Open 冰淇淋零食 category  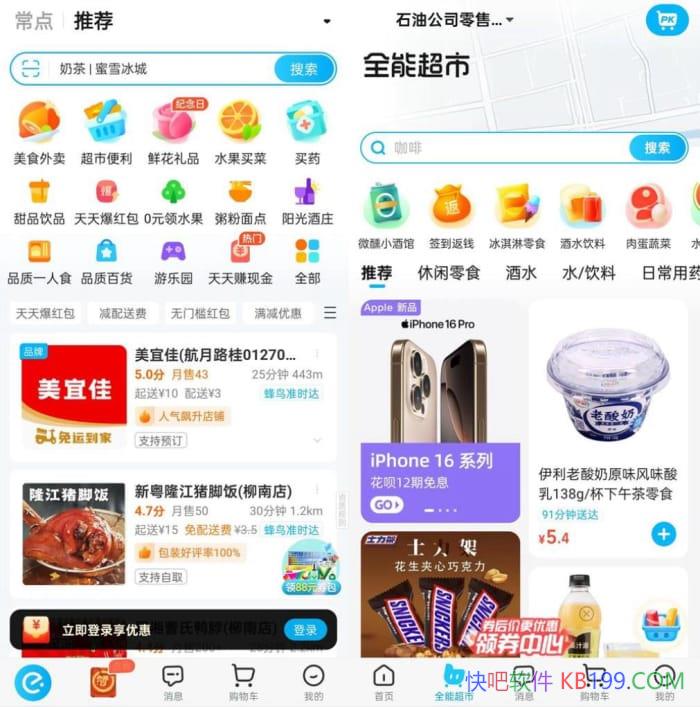pyautogui.click(x=517, y=215)
